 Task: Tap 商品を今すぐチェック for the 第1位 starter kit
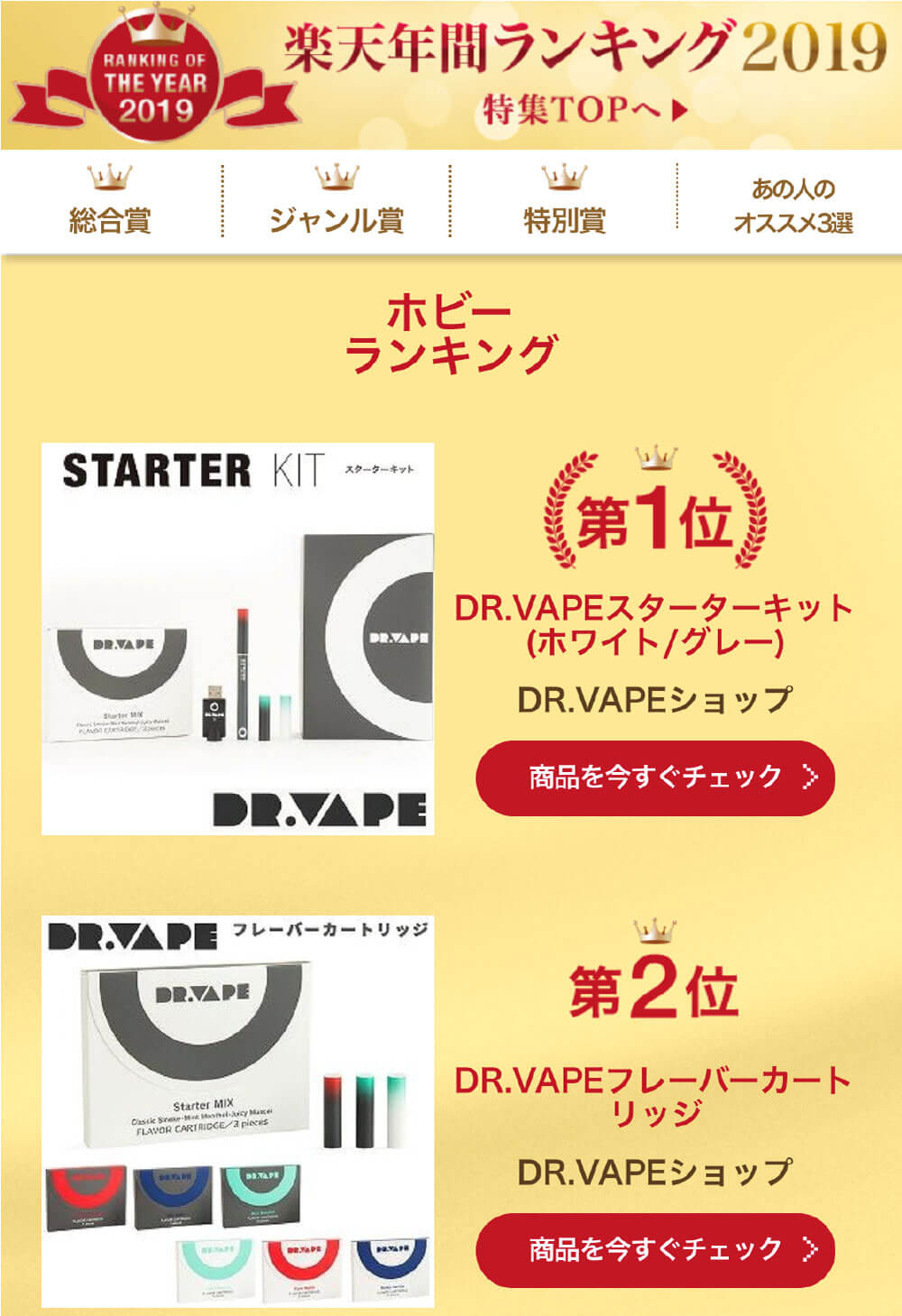(x=655, y=778)
